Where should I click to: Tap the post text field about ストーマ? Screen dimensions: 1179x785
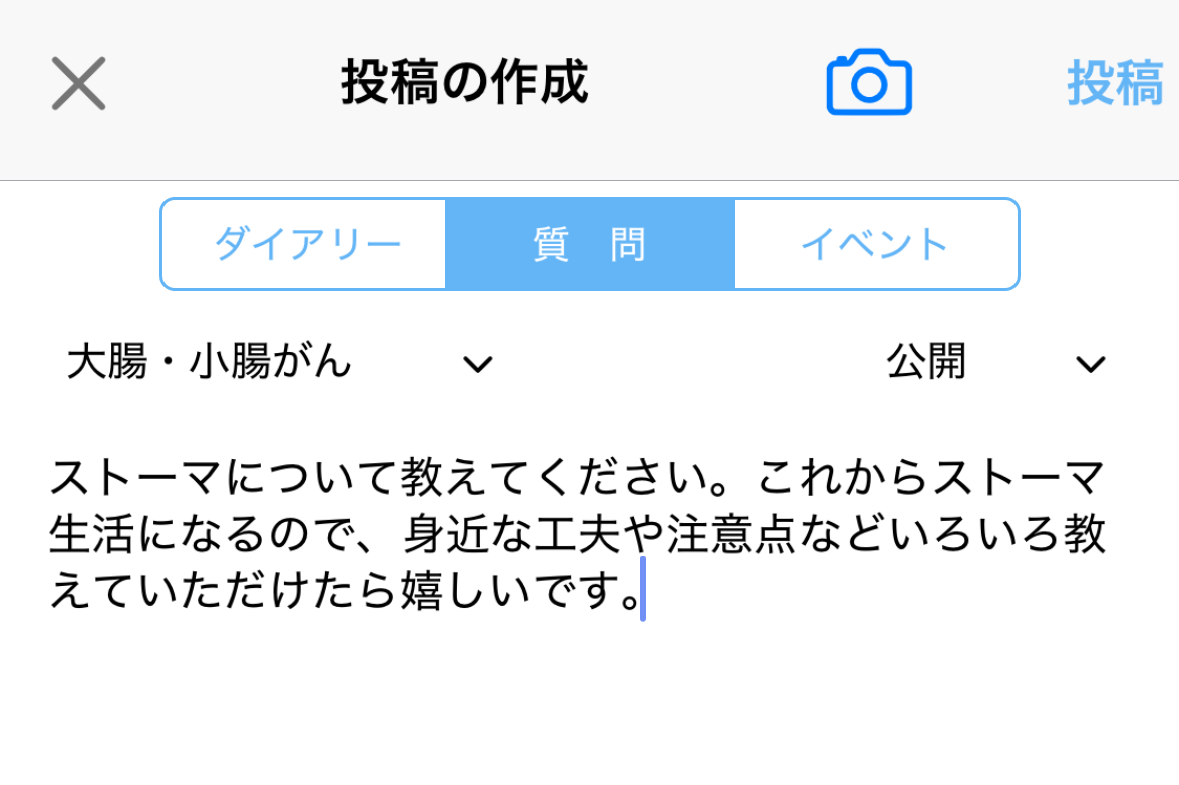578,534
